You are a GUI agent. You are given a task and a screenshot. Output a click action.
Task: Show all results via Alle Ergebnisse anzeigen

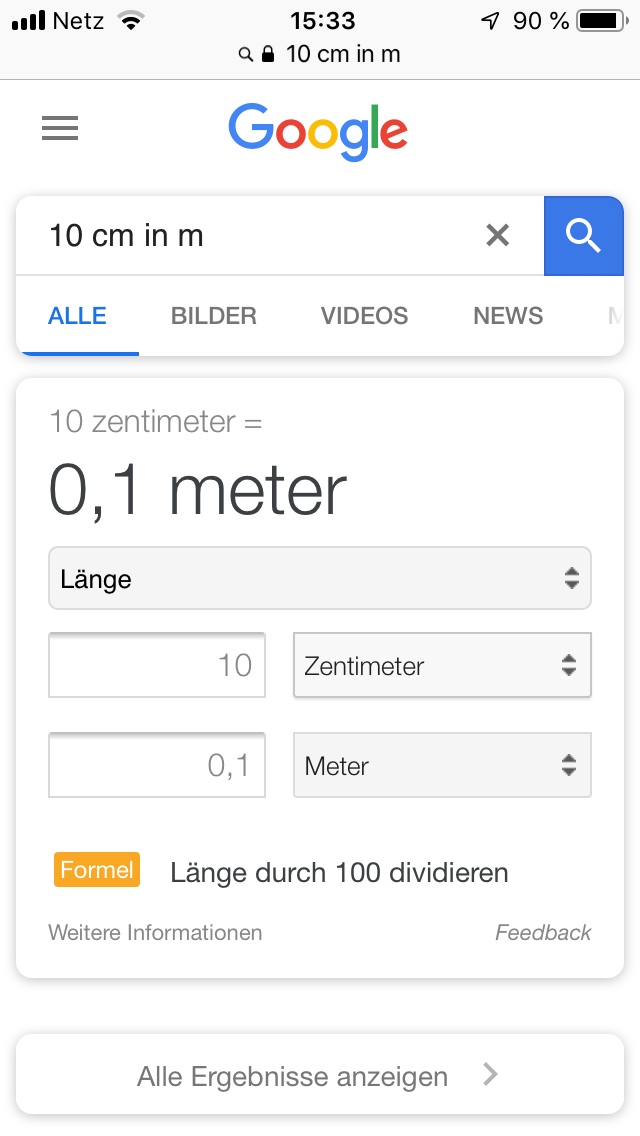(x=320, y=1074)
